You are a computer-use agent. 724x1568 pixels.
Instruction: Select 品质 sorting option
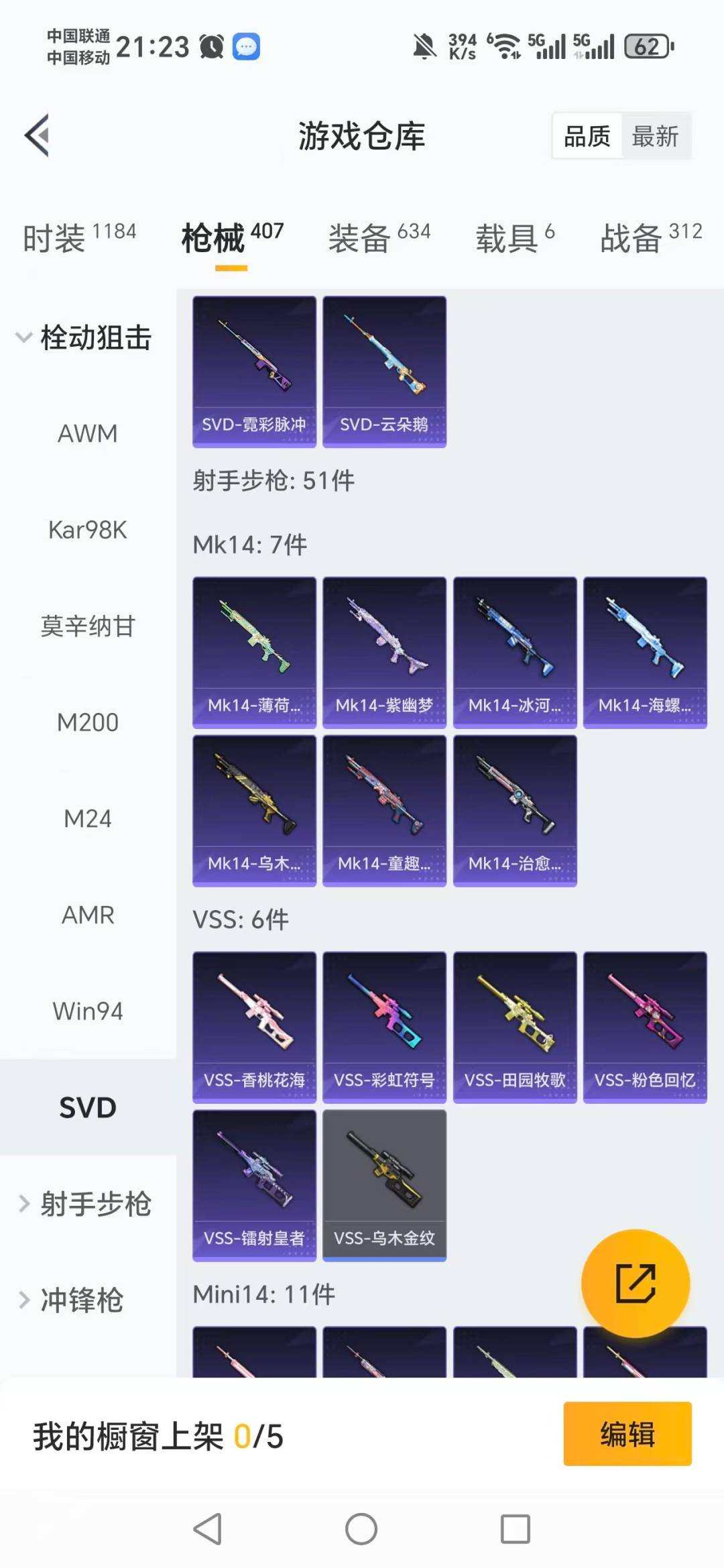[586, 136]
